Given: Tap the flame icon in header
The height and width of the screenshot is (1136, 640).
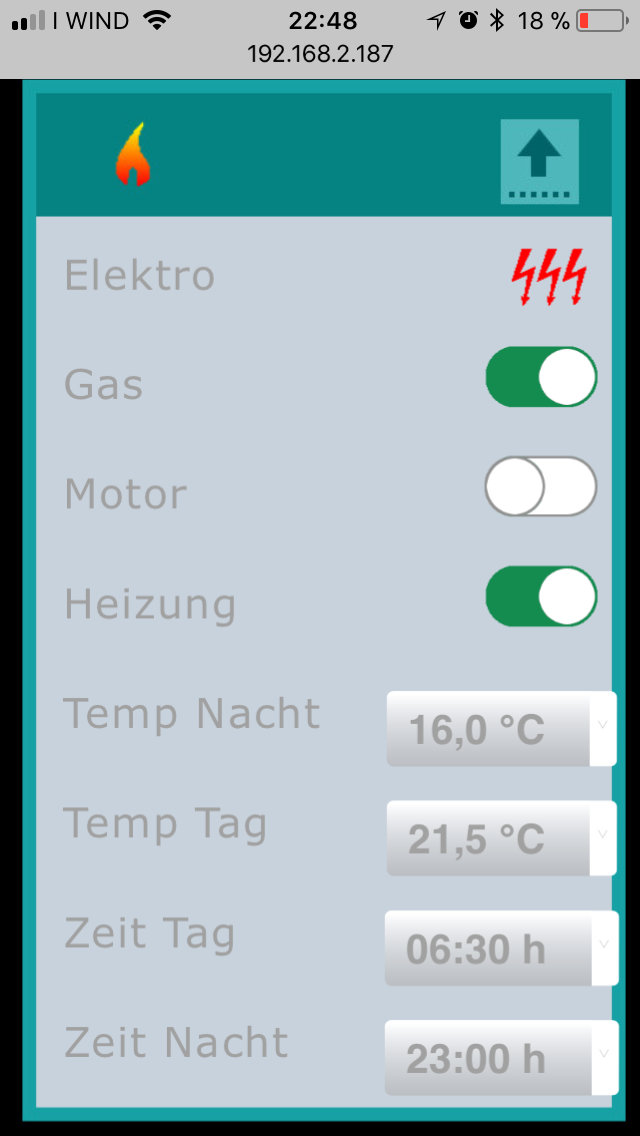Looking at the screenshot, I should (x=132, y=155).
